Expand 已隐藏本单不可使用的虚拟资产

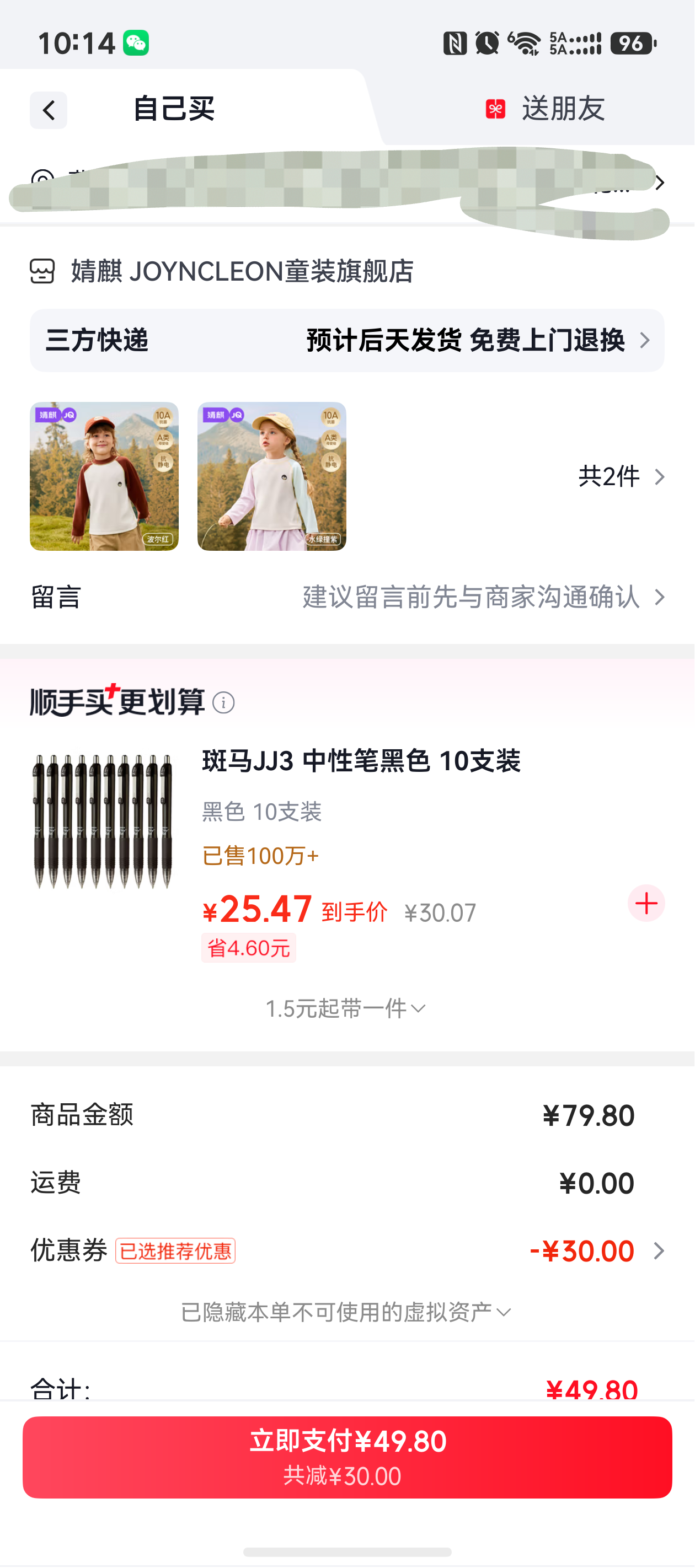coord(346,1312)
